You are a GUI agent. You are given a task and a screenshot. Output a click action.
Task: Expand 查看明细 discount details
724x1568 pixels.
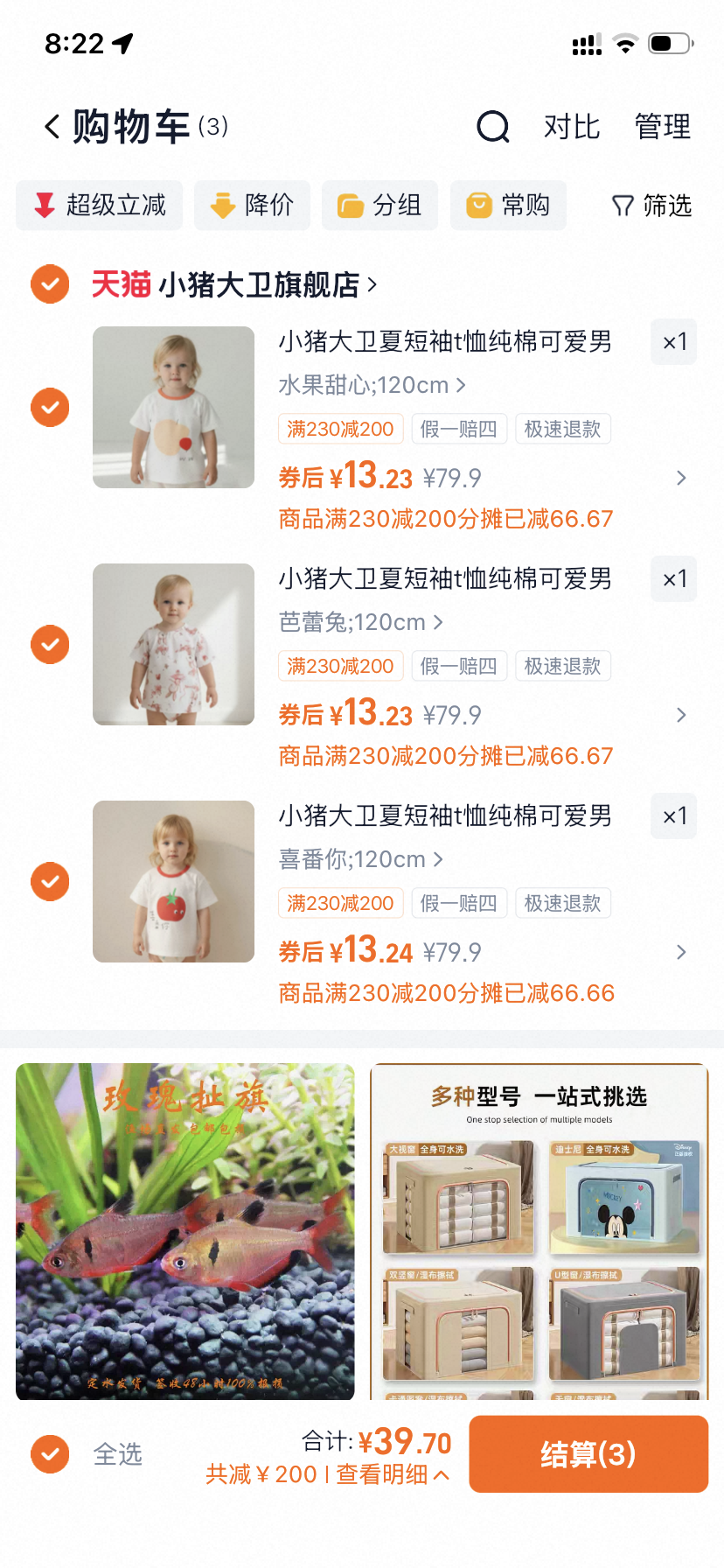[x=392, y=1474]
